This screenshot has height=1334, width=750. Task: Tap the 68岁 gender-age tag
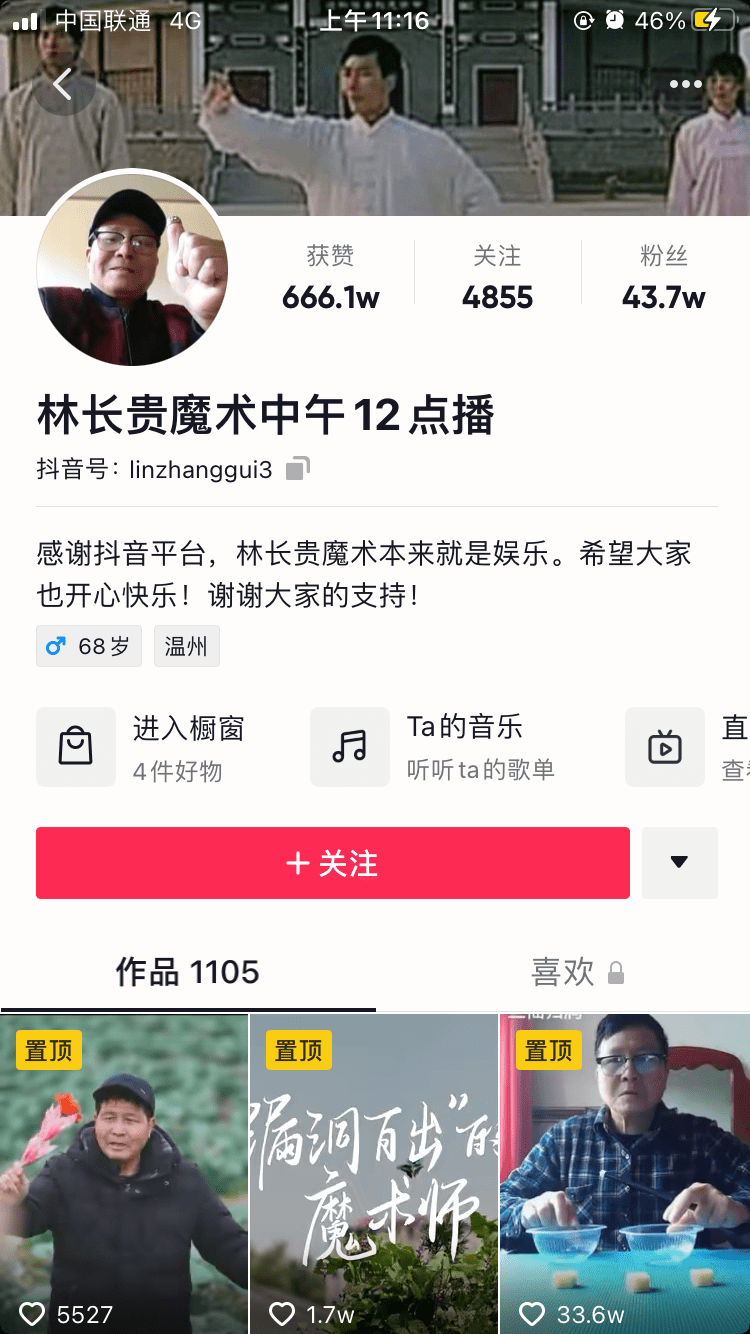tap(89, 646)
